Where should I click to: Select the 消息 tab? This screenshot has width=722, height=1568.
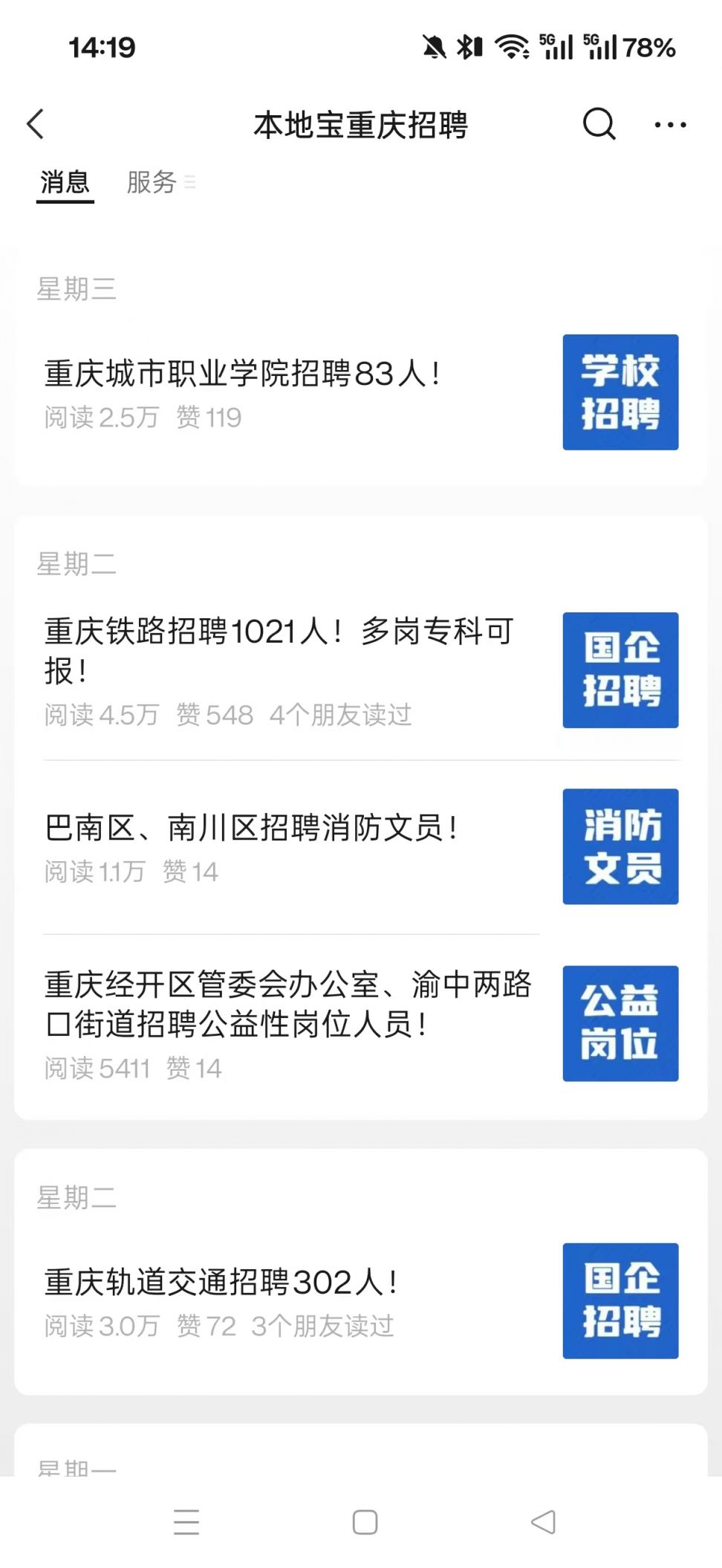coord(65,182)
